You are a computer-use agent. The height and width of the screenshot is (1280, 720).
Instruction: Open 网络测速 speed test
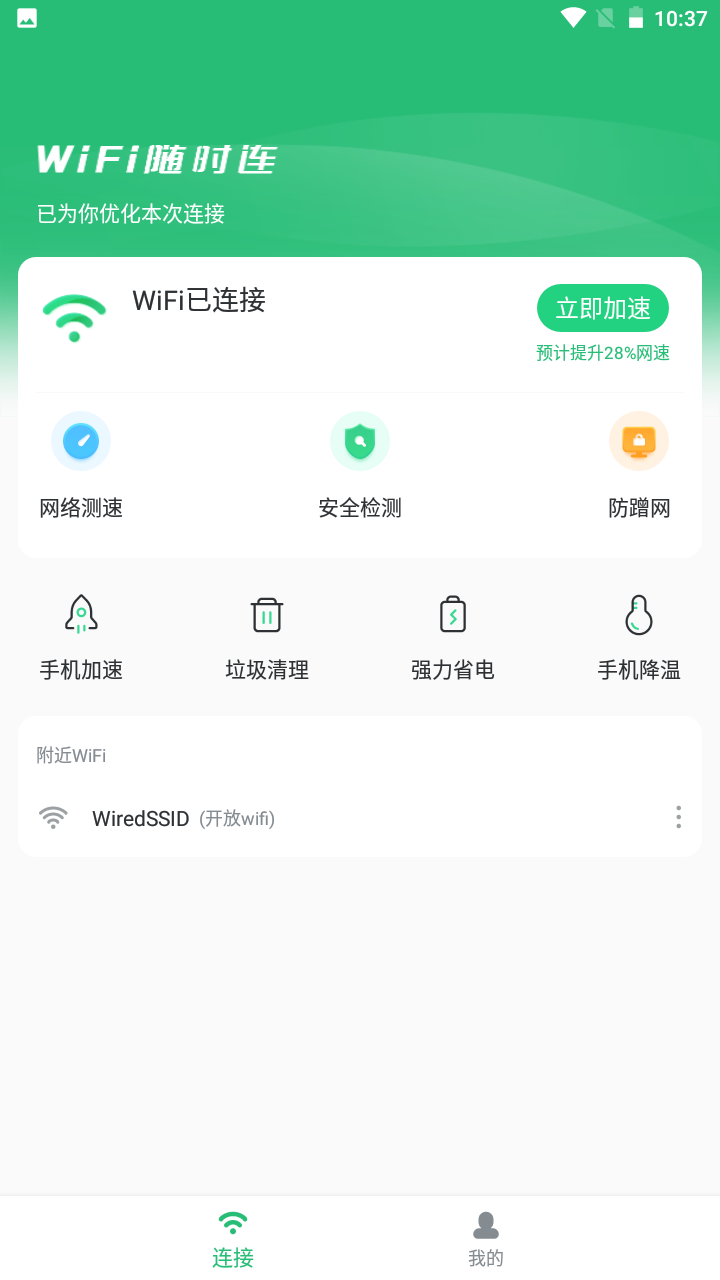tap(81, 466)
